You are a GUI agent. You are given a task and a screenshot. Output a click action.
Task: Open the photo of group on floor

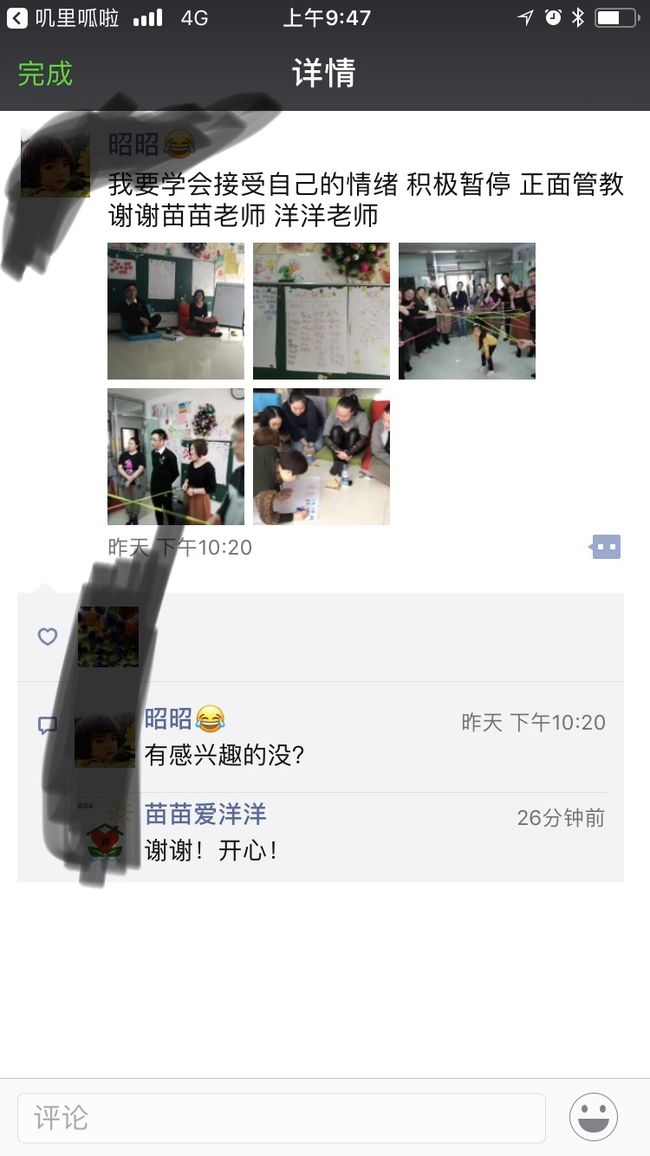tap(321, 456)
